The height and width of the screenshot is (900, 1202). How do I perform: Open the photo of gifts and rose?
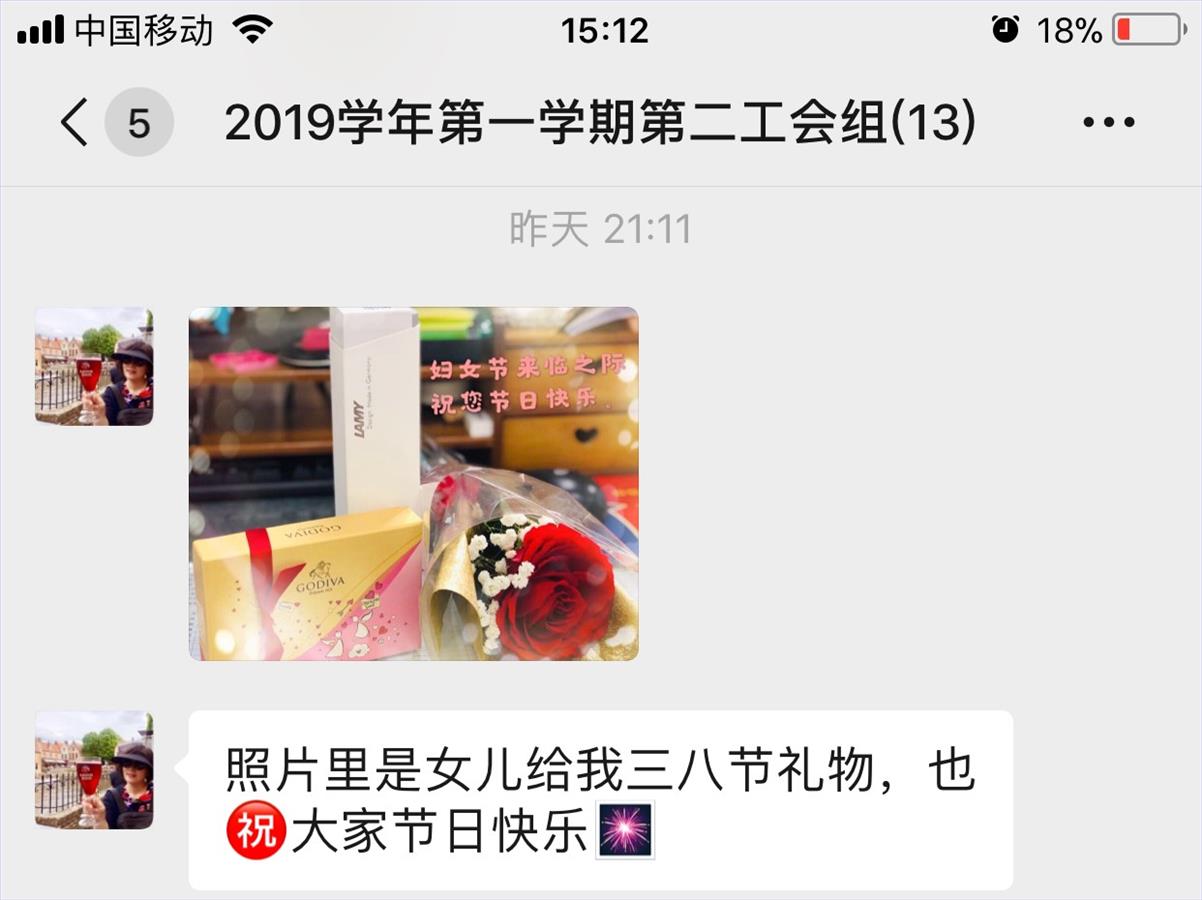(x=413, y=483)
